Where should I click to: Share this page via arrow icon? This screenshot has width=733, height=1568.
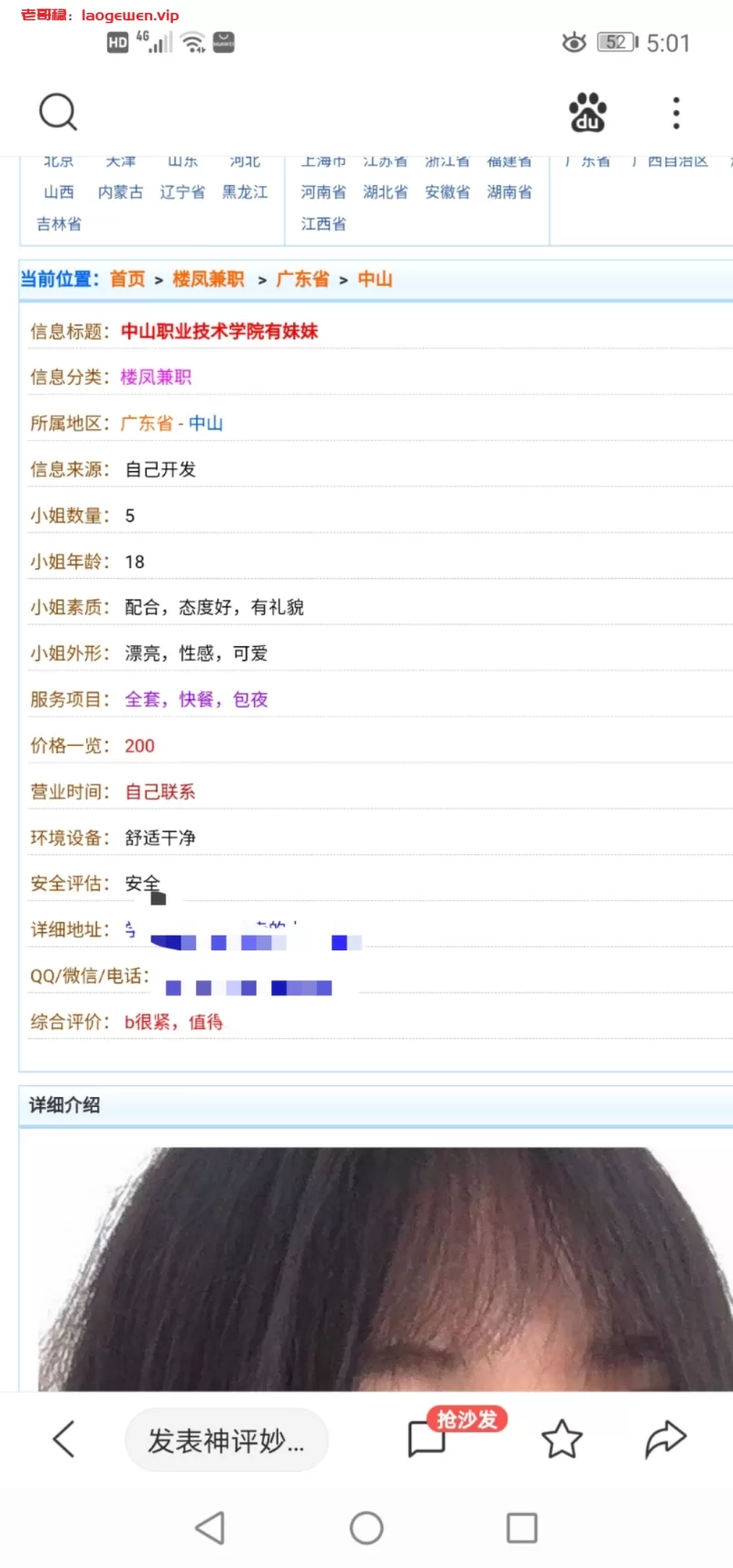(x=665, y=1439)
